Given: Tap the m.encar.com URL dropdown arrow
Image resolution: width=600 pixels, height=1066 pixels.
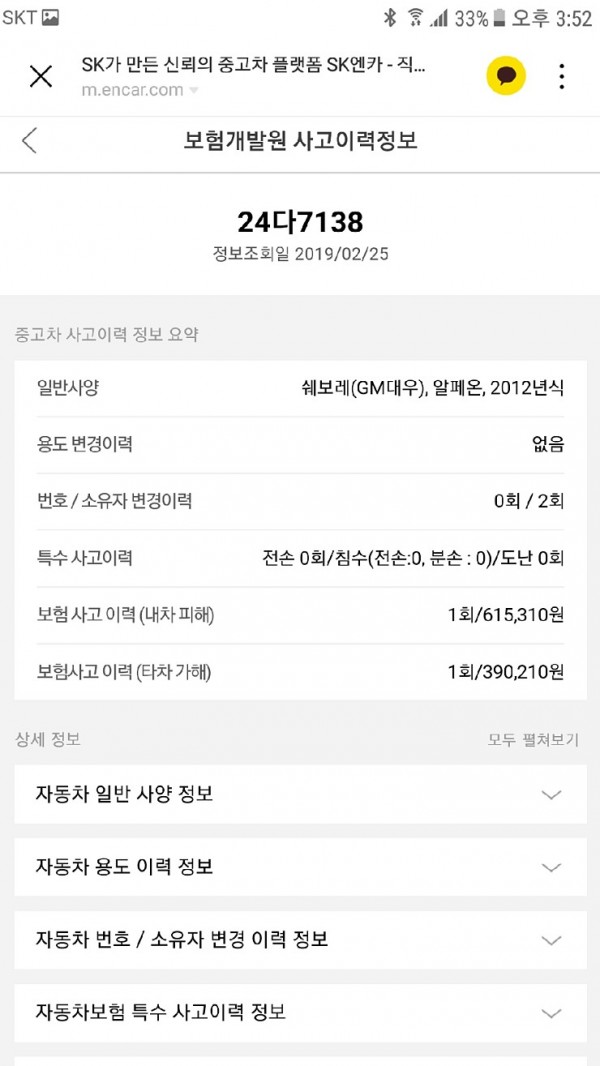Looking at the screenshot, I should tap(194, 90).
